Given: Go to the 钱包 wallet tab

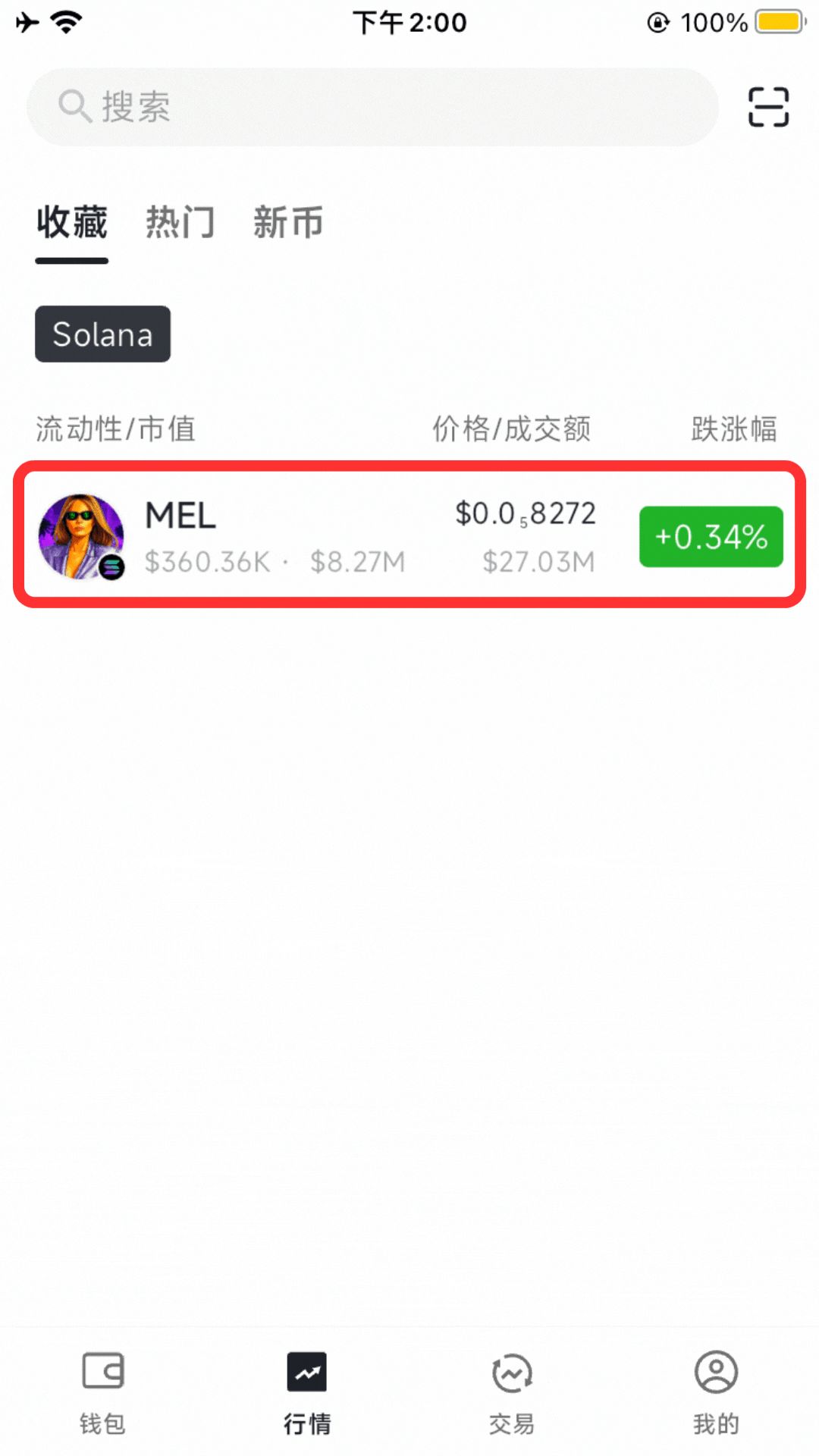Looking at the screenshot, I should coord(102,1392).
